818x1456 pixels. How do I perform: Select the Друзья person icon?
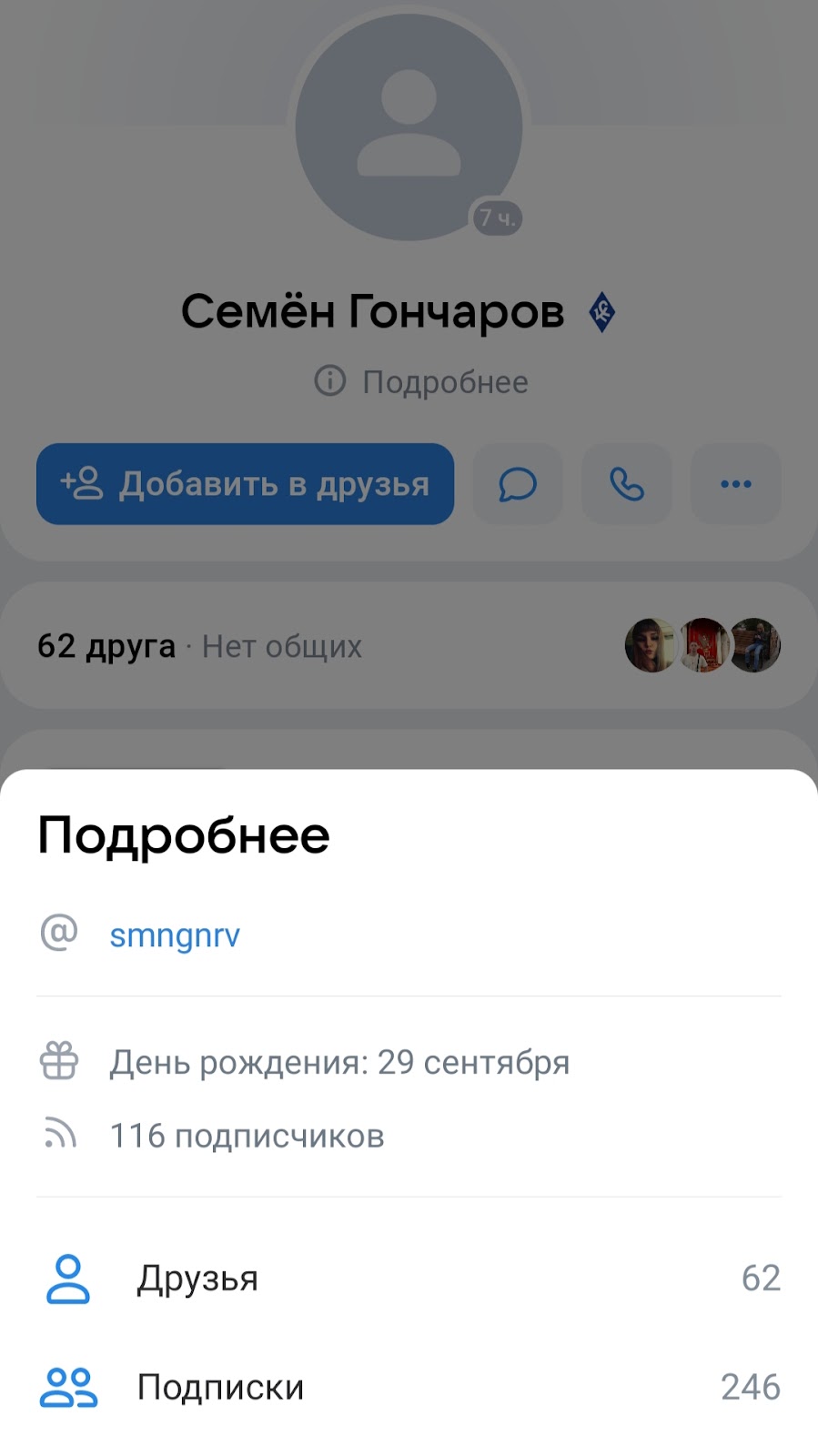click(x=66, y=1278)
